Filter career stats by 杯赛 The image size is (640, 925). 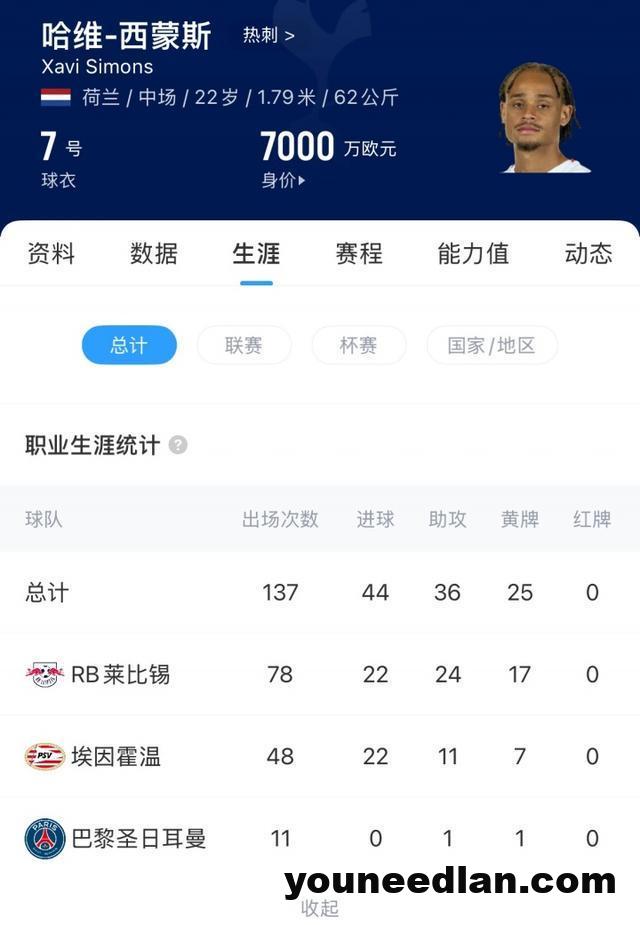coord(358,345)
